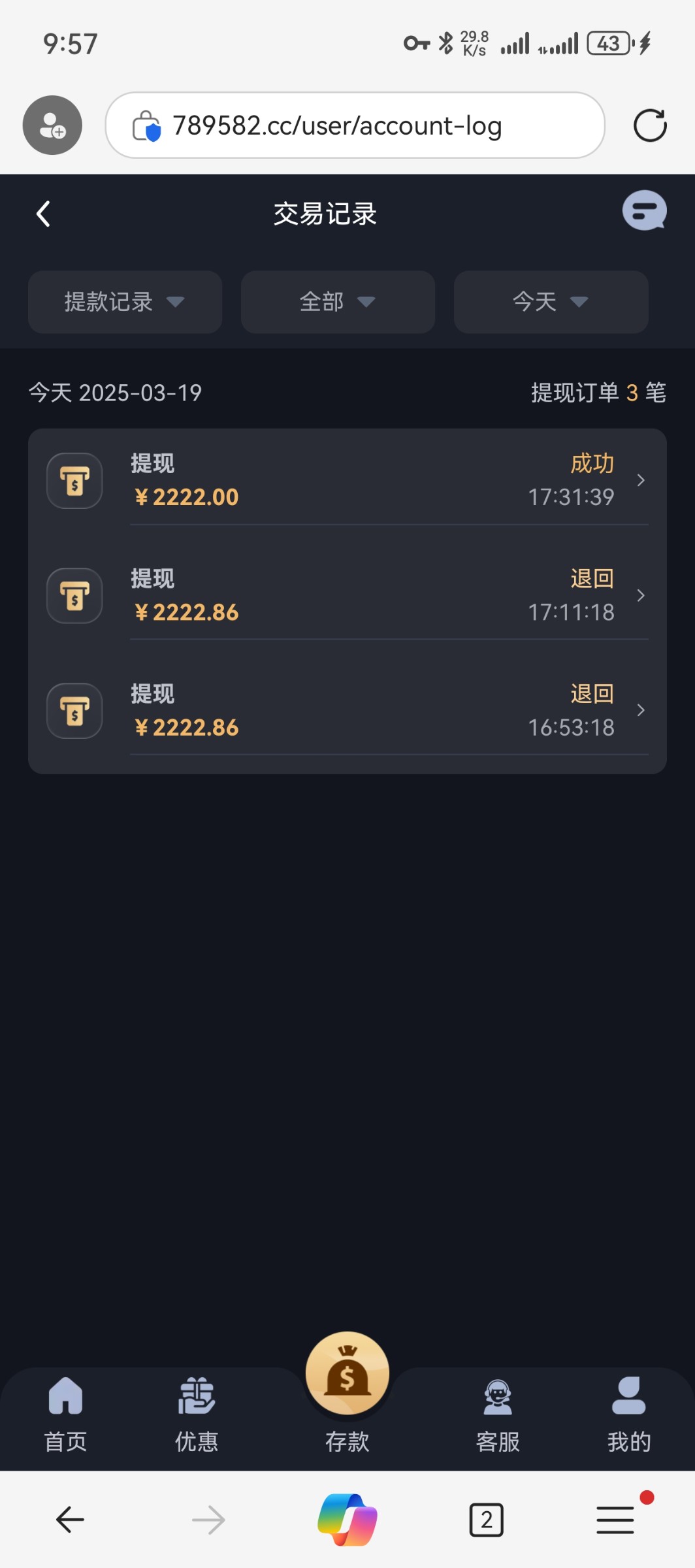Viewport: 695px width, 1568px height.
Task: Change the 今天 date range dropdown
Action: point(551,302)
